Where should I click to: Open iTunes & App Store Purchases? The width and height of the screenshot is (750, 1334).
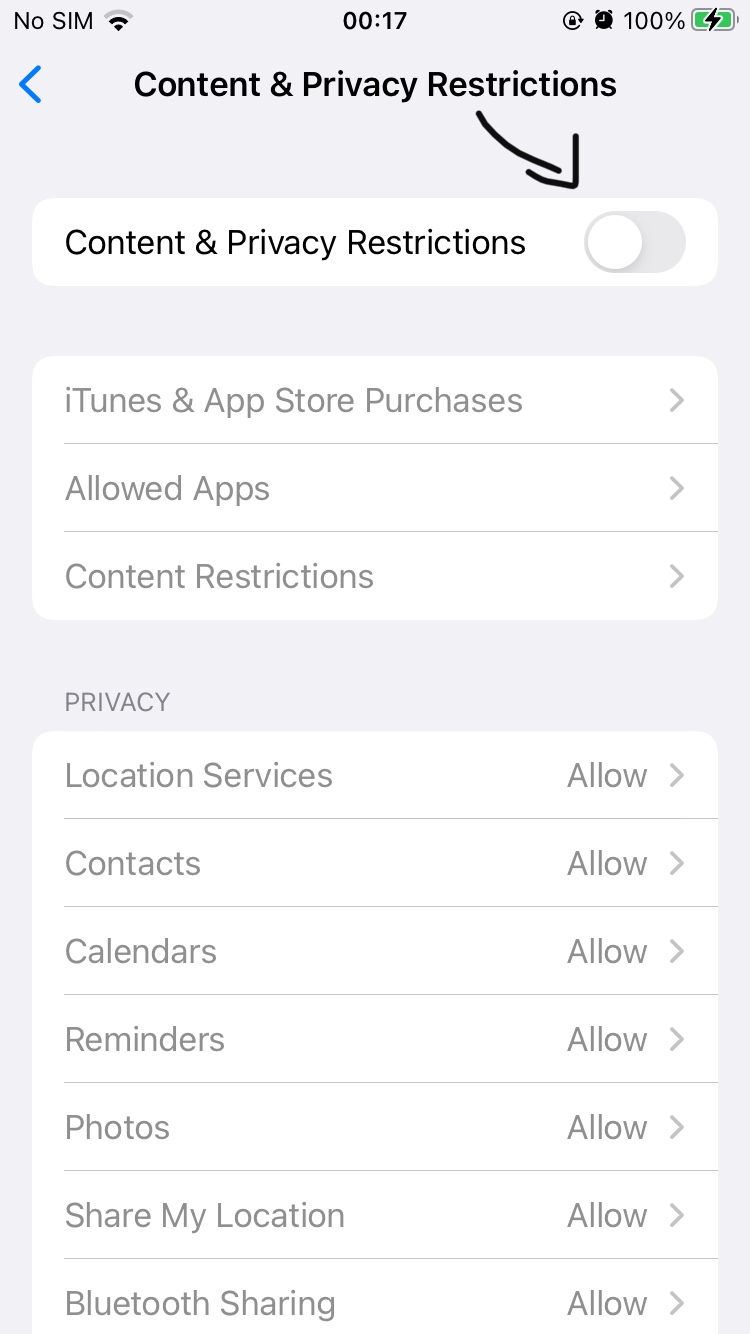(x=375, y=401)
